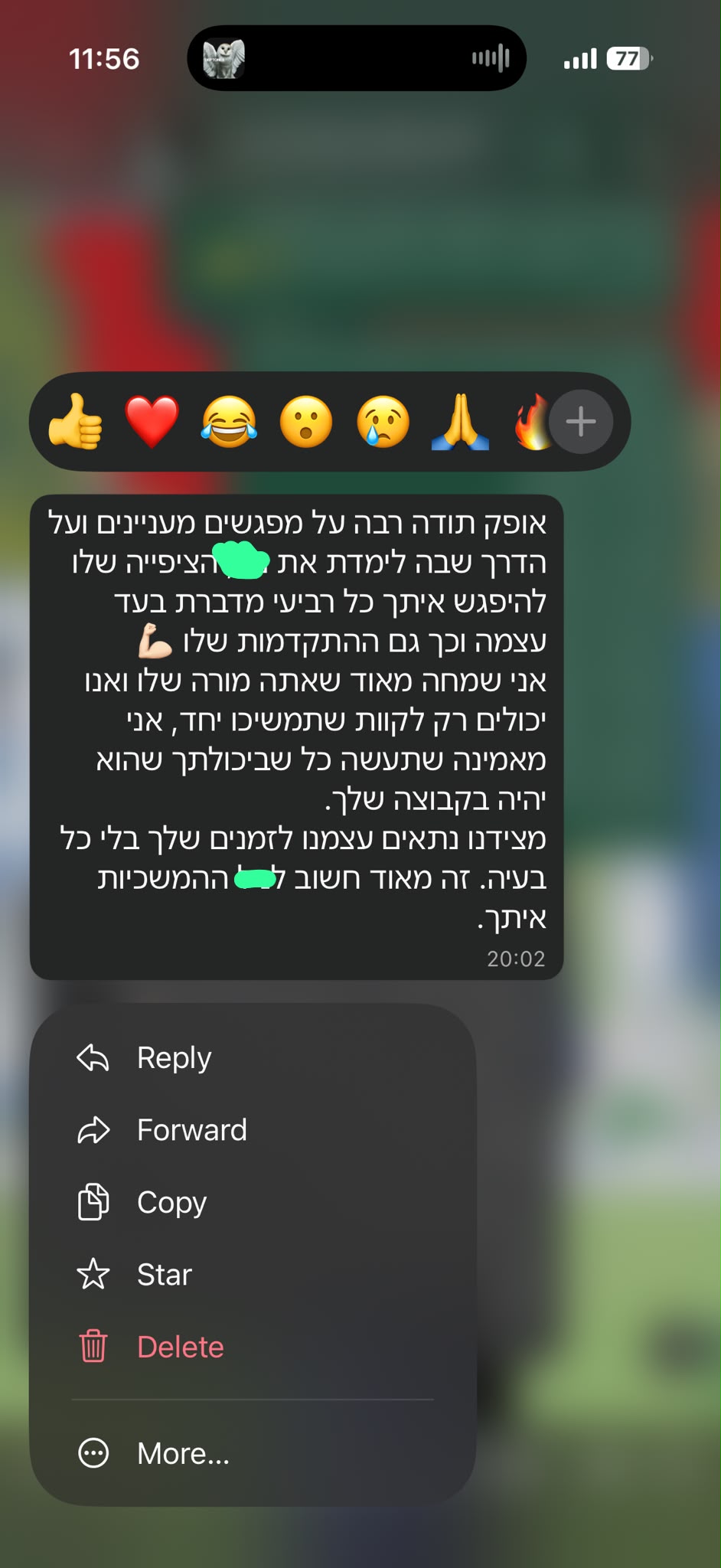Star this message
The width and height of the screenshot is (721, 1568).
point(253,1275)
